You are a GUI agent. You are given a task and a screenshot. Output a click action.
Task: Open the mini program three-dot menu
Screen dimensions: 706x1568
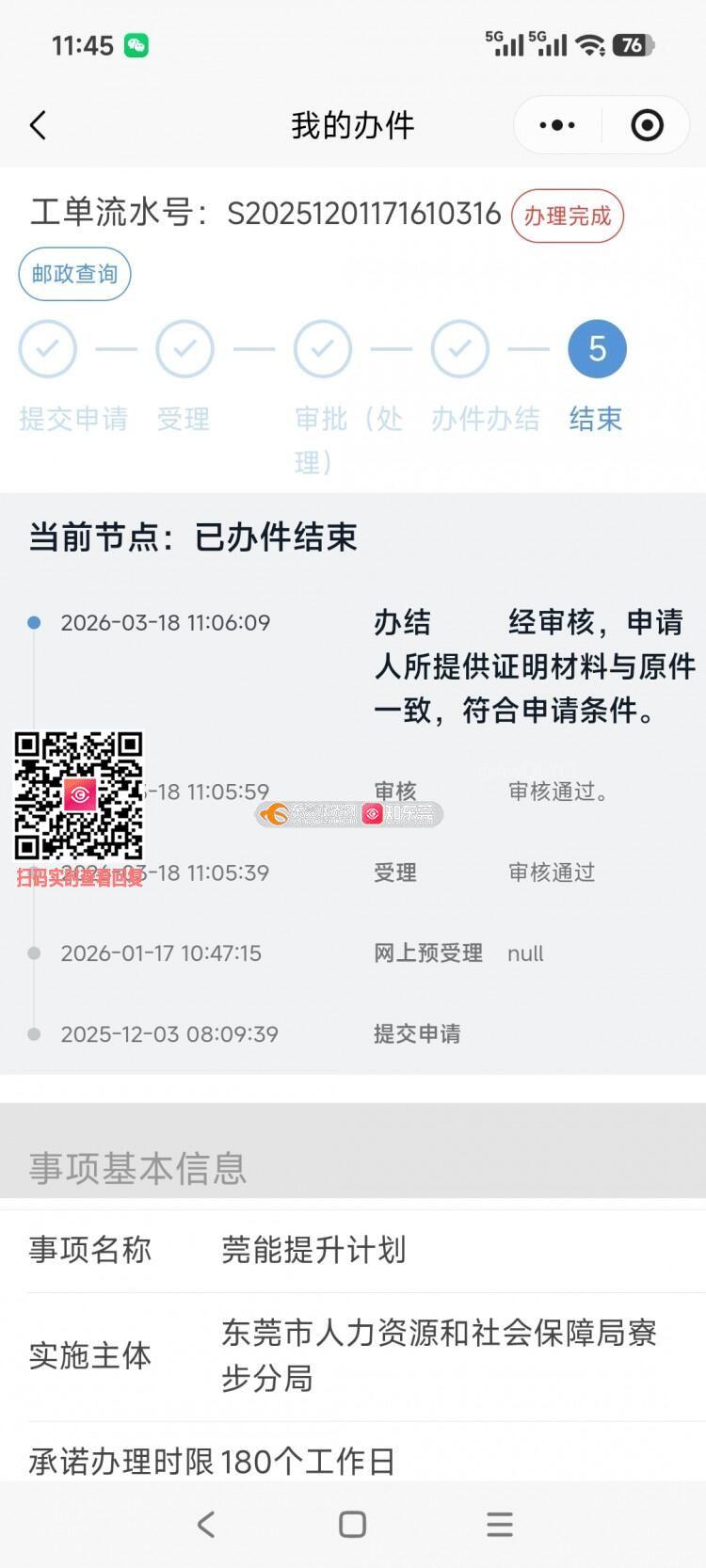557,125
